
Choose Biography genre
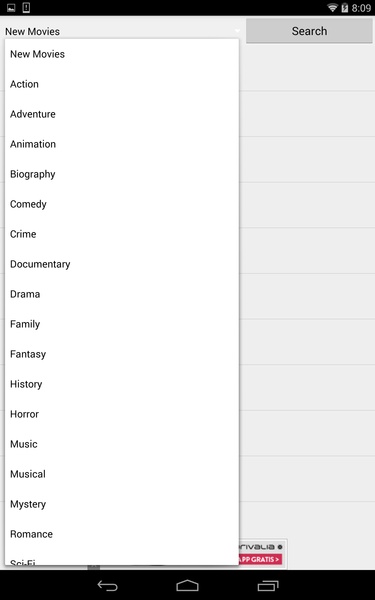(122, 174)
